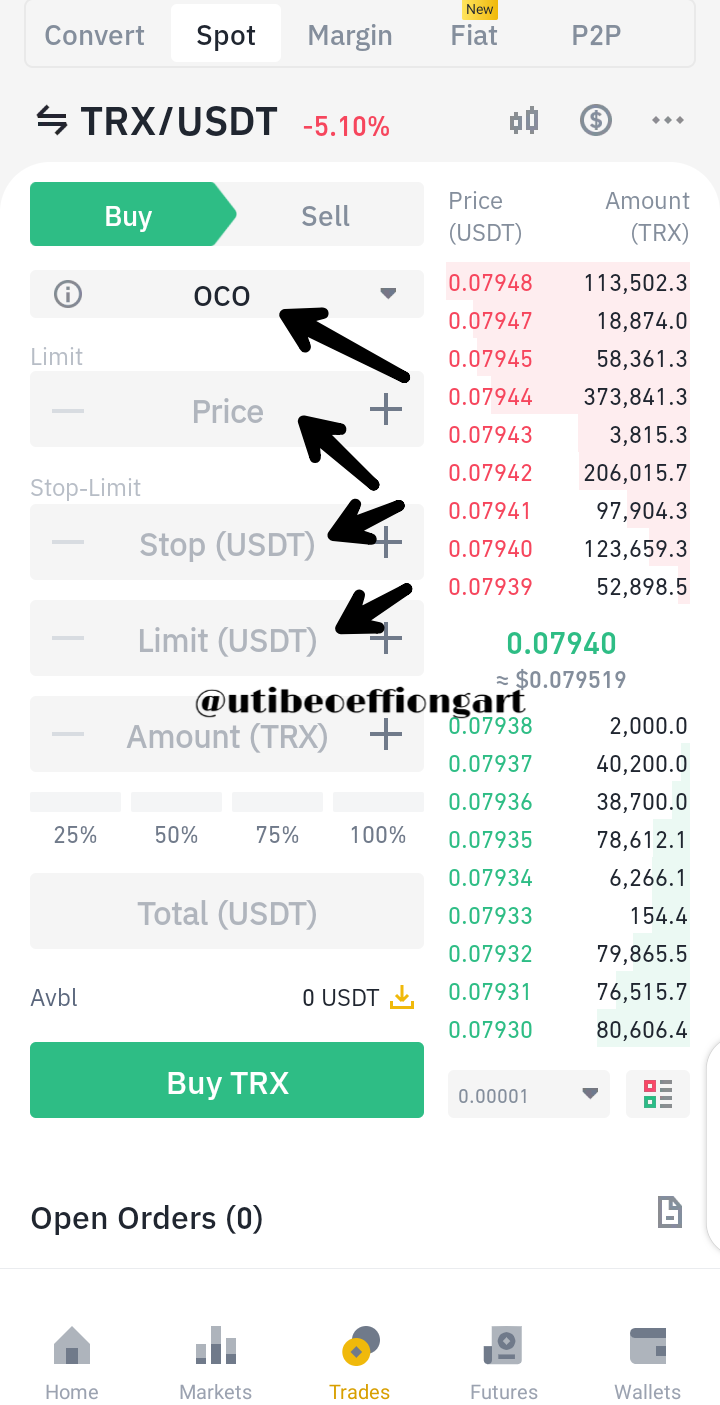Open the candlestick chart icon
Viewport: 720px width, 1405px height.
(x=524, y=121)
